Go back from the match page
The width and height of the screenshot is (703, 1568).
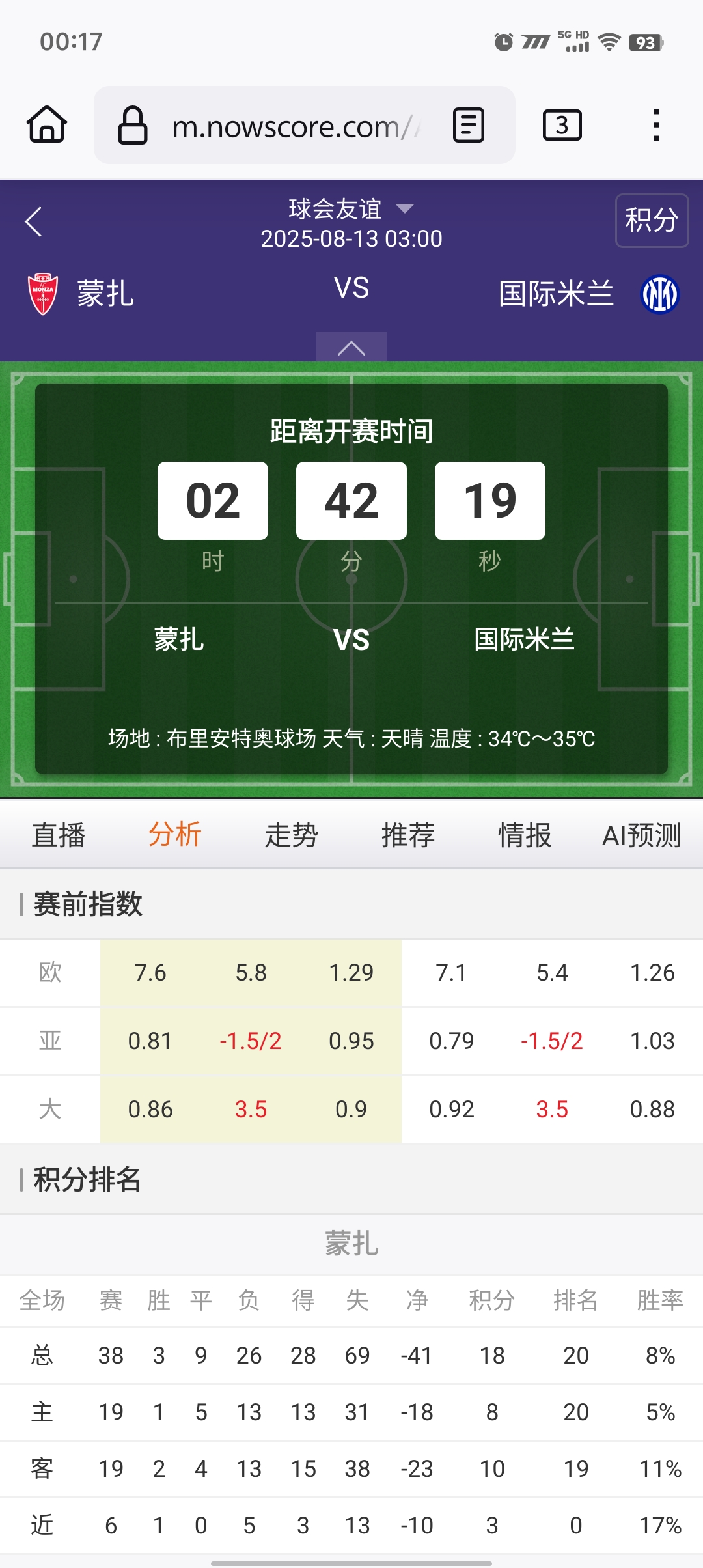coord(34,222)
